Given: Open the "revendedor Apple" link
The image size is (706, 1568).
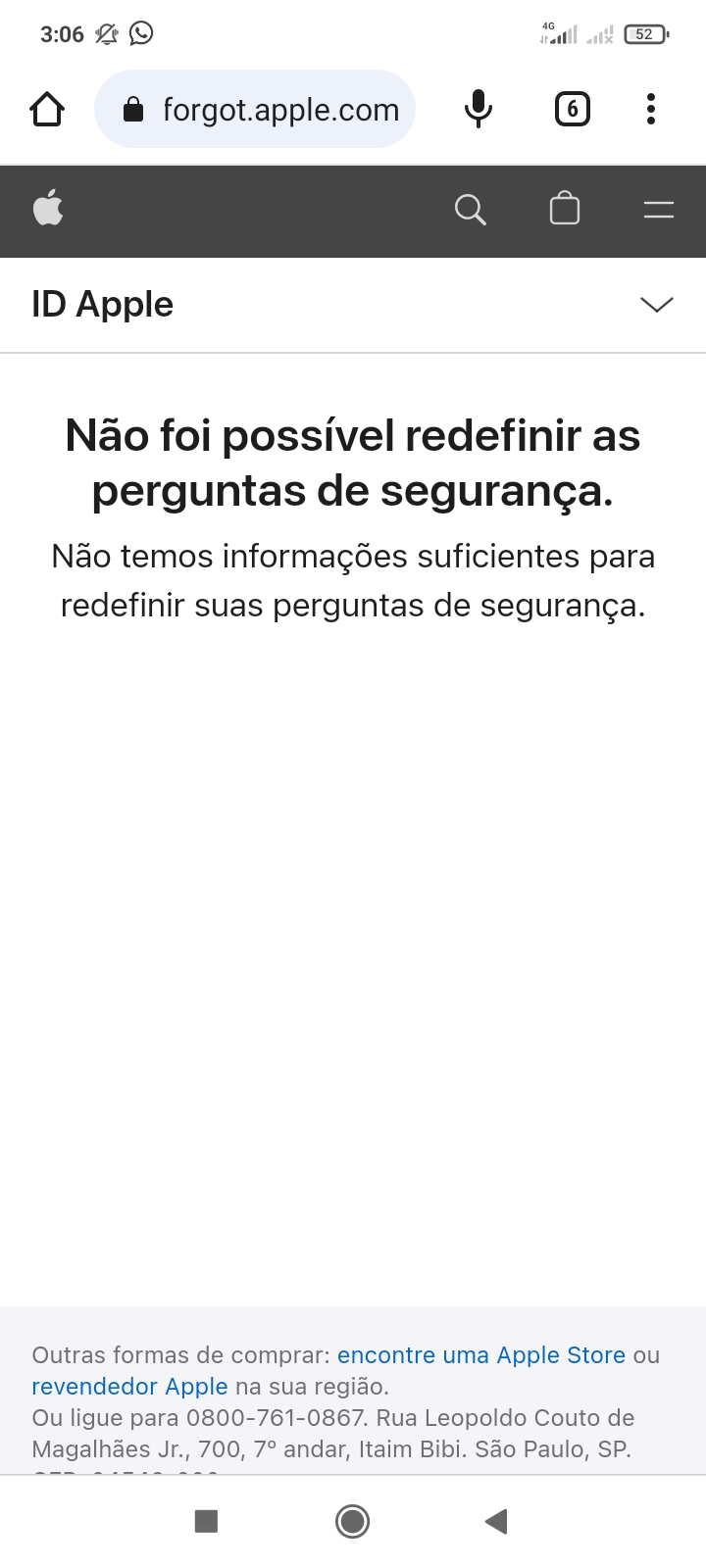Looking at the screenshot, I should (x=129, y=1387).
